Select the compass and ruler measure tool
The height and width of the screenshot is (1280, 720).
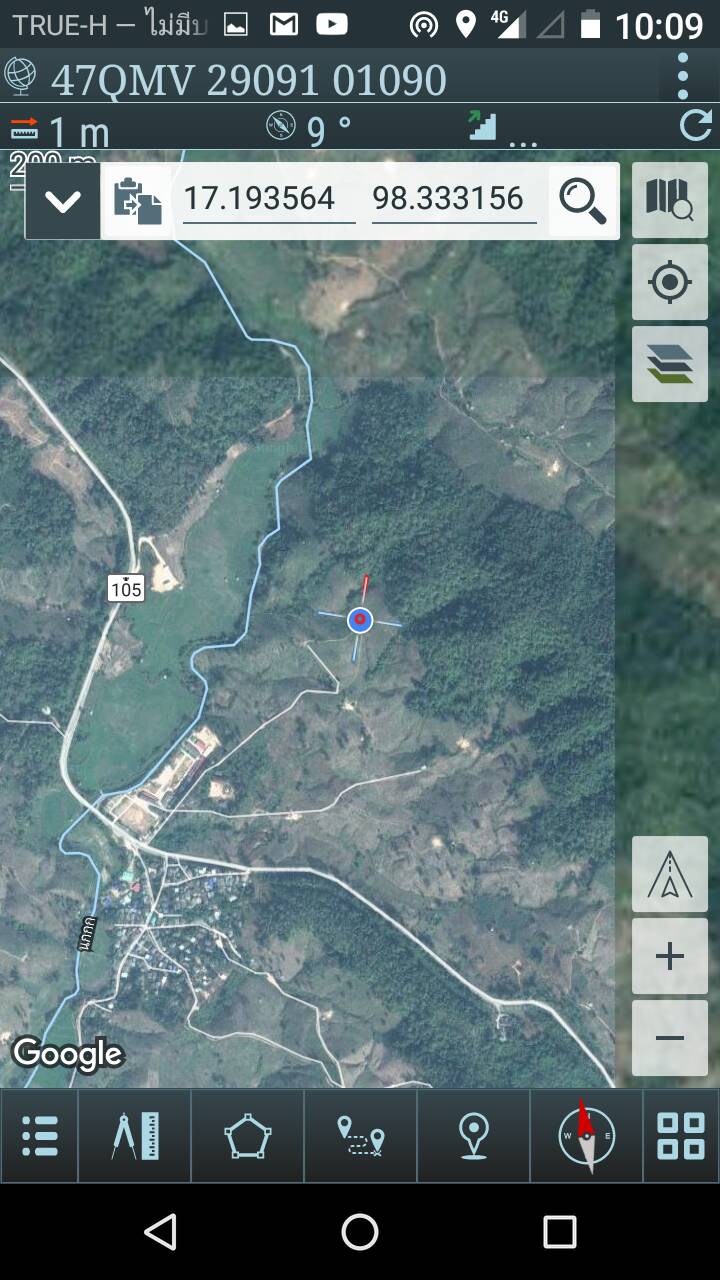135,1136
